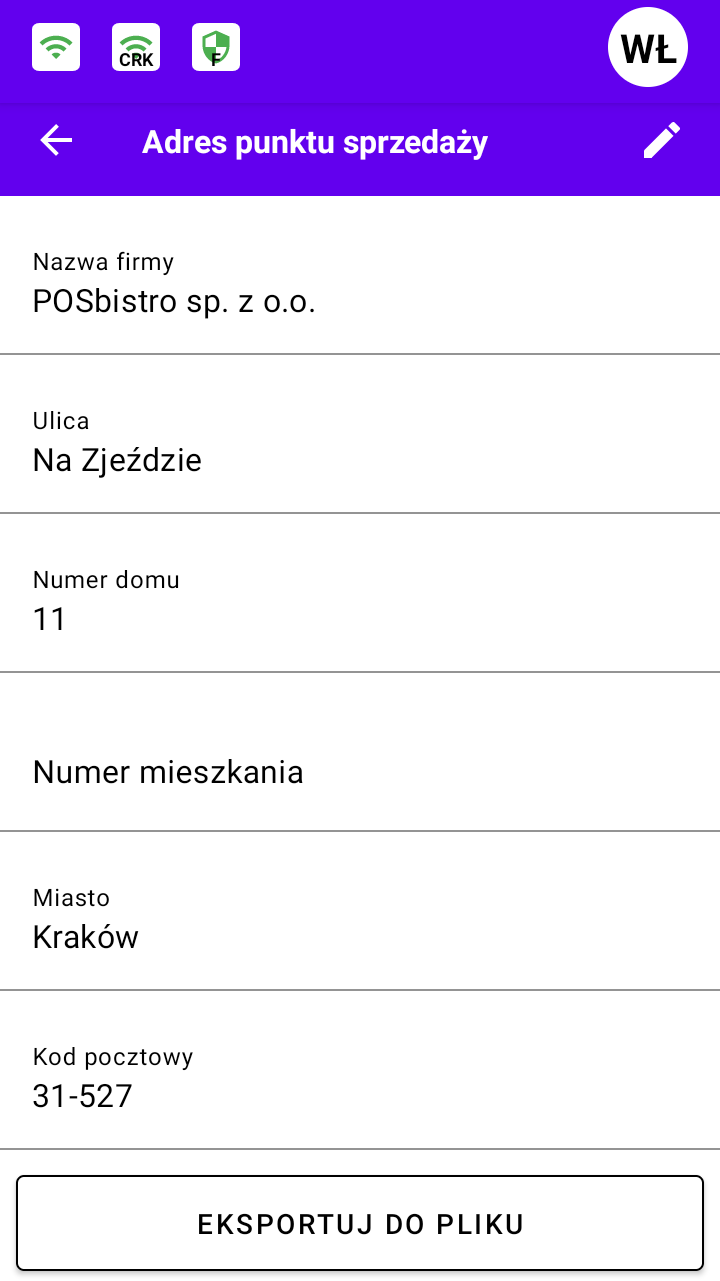Select the Nazwa firmy field
Screen dimensions: 720x1281
(360, 275)
